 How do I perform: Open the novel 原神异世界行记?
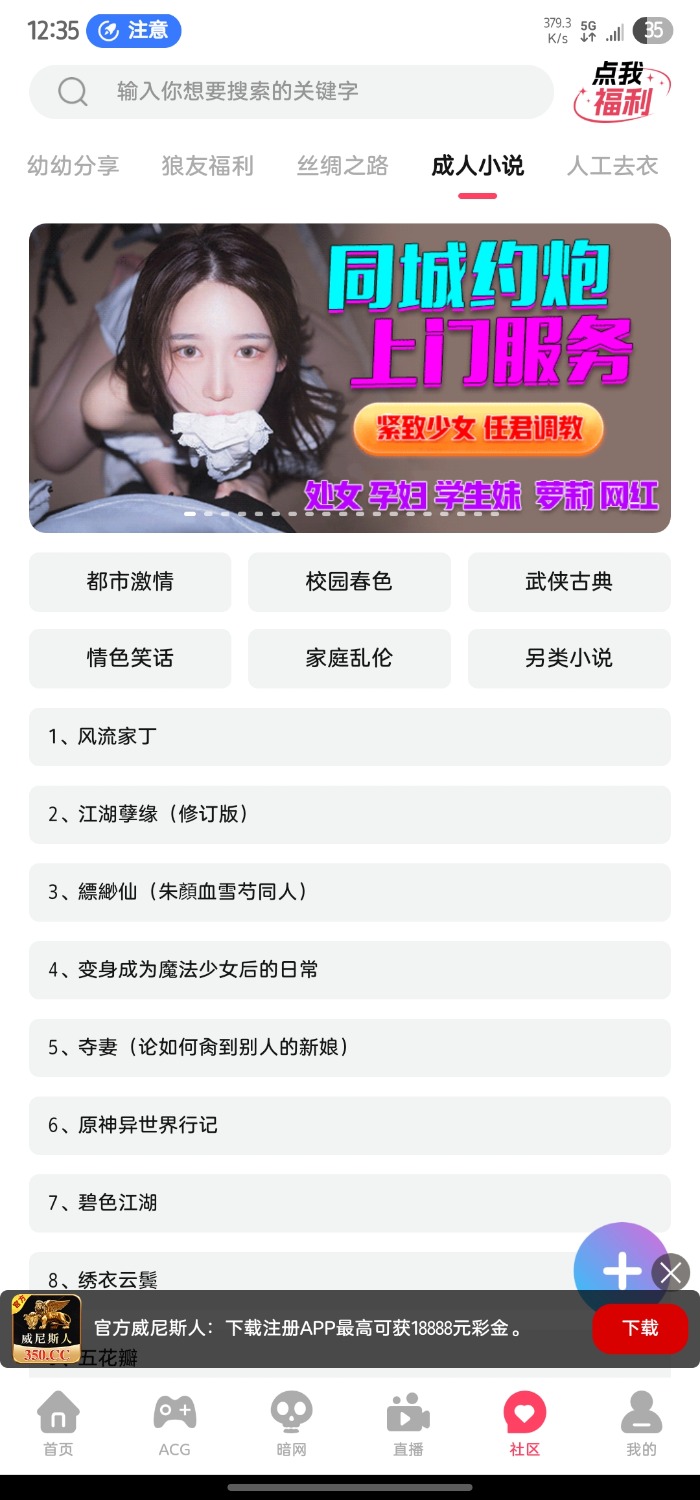coord(349,1125)
